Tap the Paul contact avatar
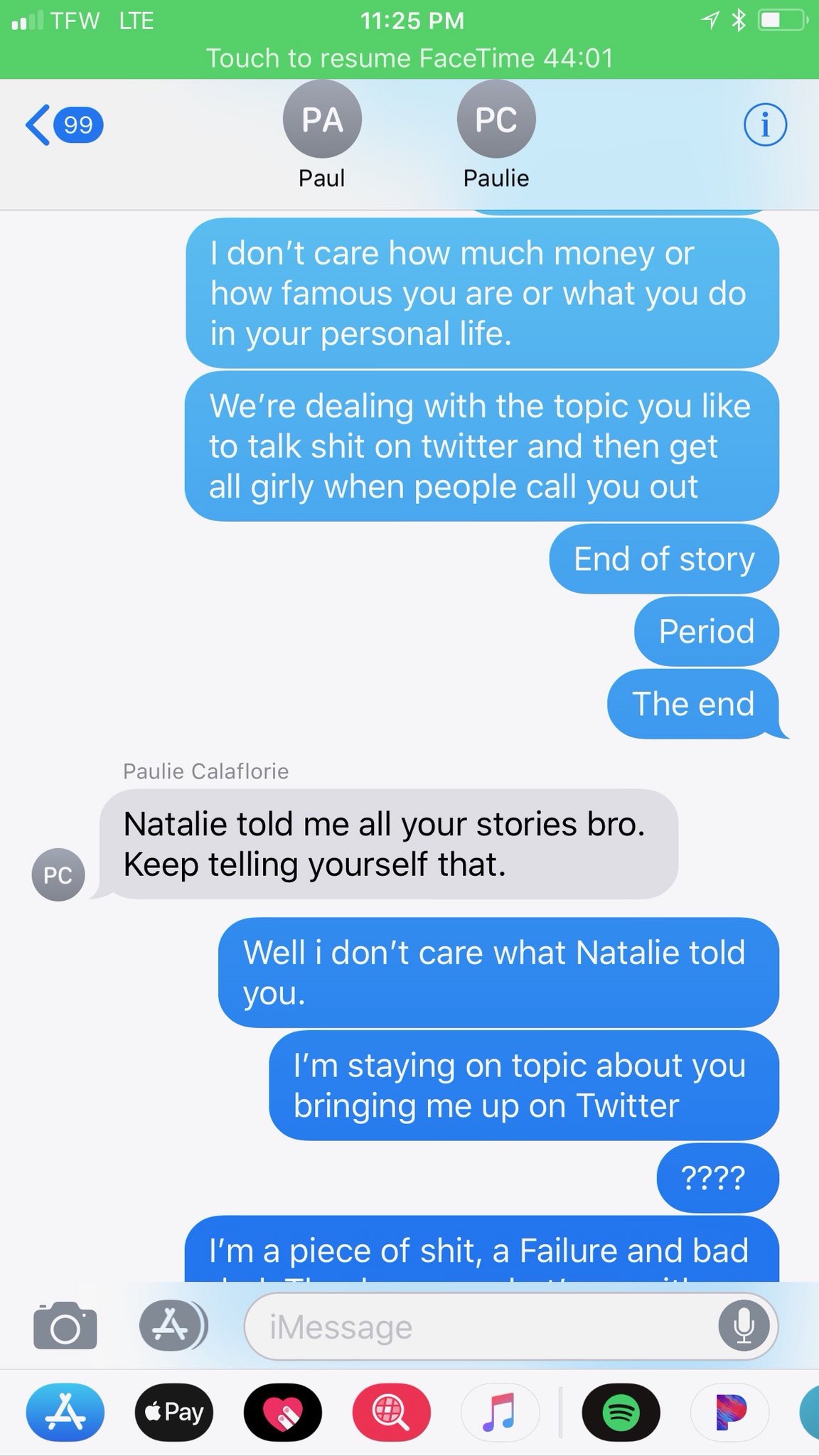The height and width of the screenshot is (1456, 819). click(322, 119)
